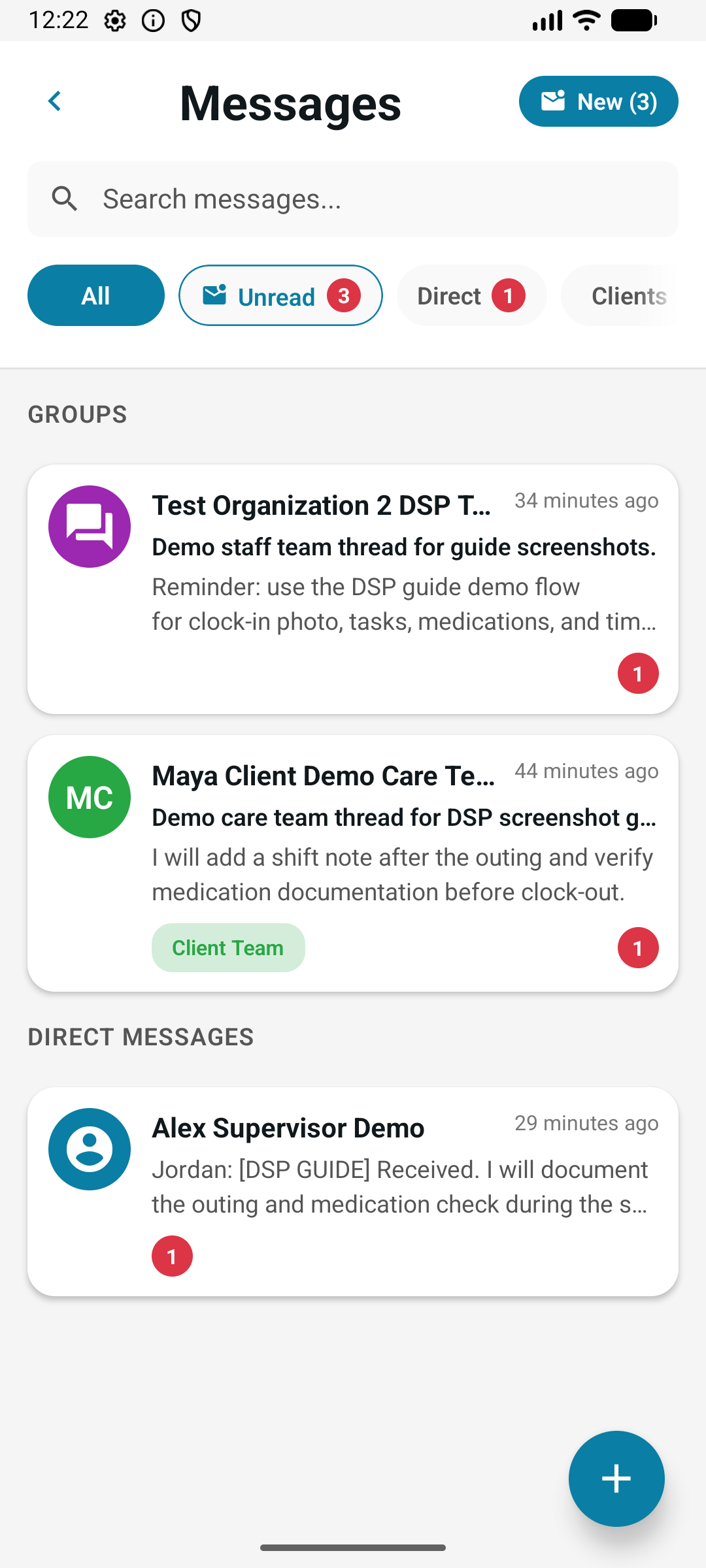The height and width of the screenshot is (1568, 706).
Task: Show only Direct messages
Action: click(x=471, y=295)
